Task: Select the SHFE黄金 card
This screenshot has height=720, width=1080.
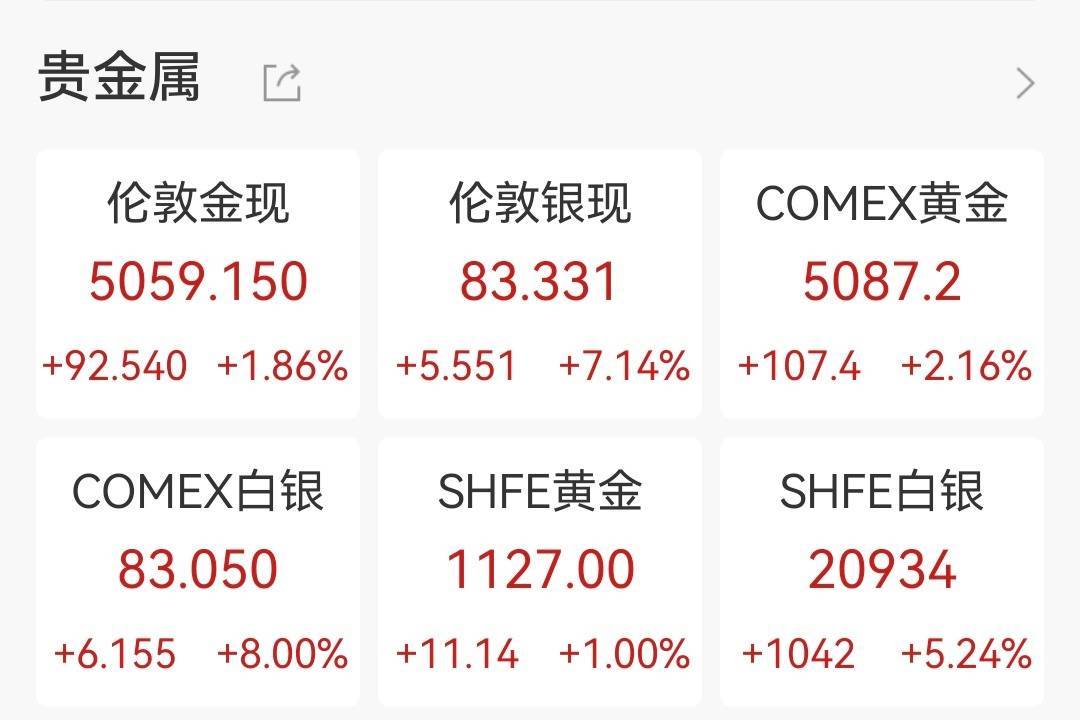Action: [x=540, y=570]
